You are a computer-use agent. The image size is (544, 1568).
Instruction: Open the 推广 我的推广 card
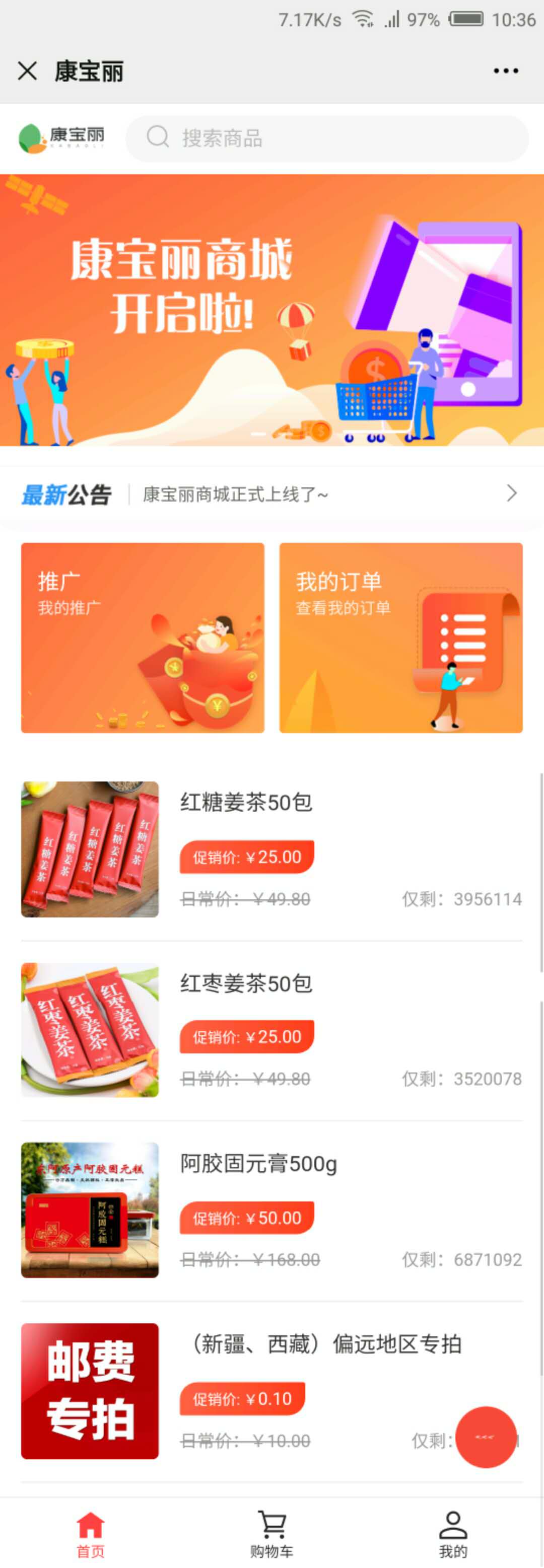coord(143,637)
